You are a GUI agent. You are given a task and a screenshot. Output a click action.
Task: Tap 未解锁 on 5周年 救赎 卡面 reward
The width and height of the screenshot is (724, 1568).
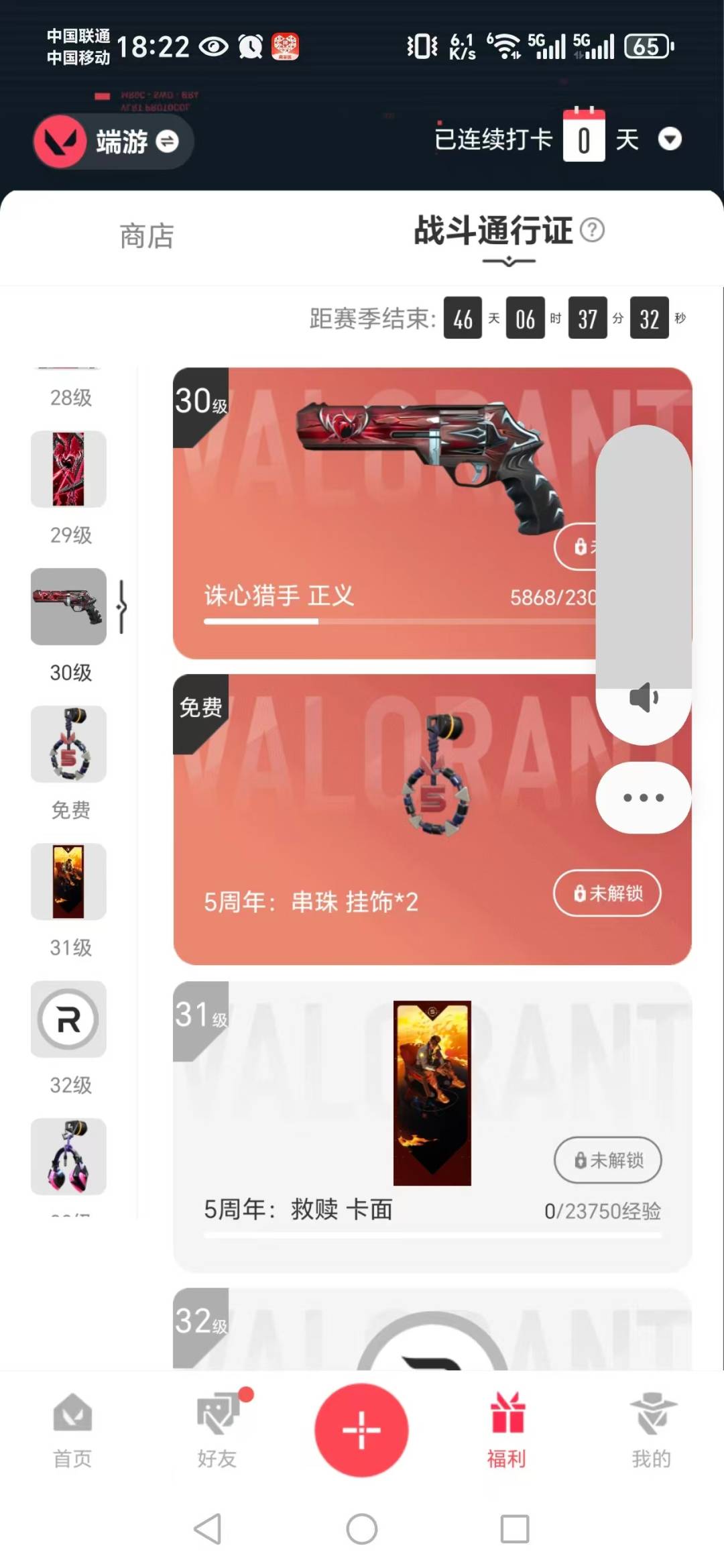607,1160
